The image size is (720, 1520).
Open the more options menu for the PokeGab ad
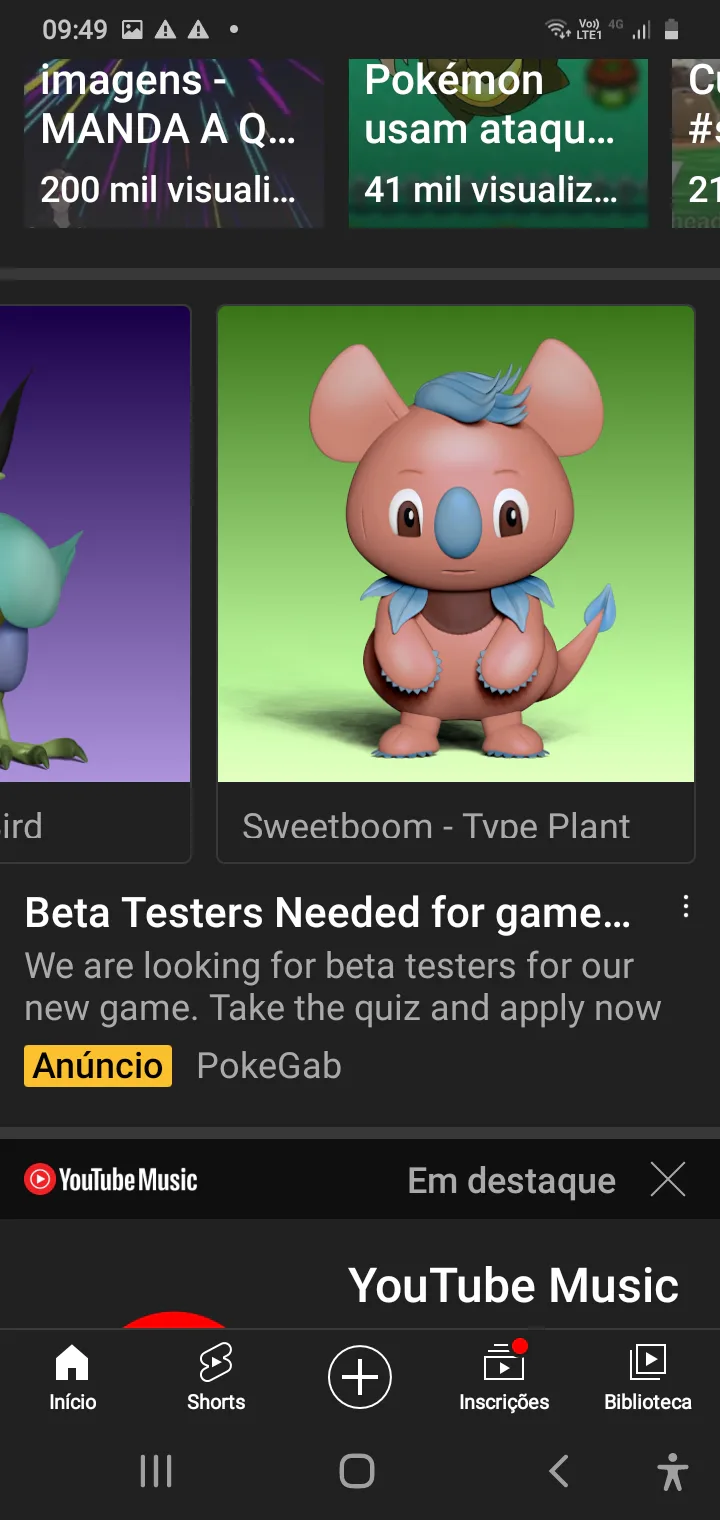click(x=685, y=907)
